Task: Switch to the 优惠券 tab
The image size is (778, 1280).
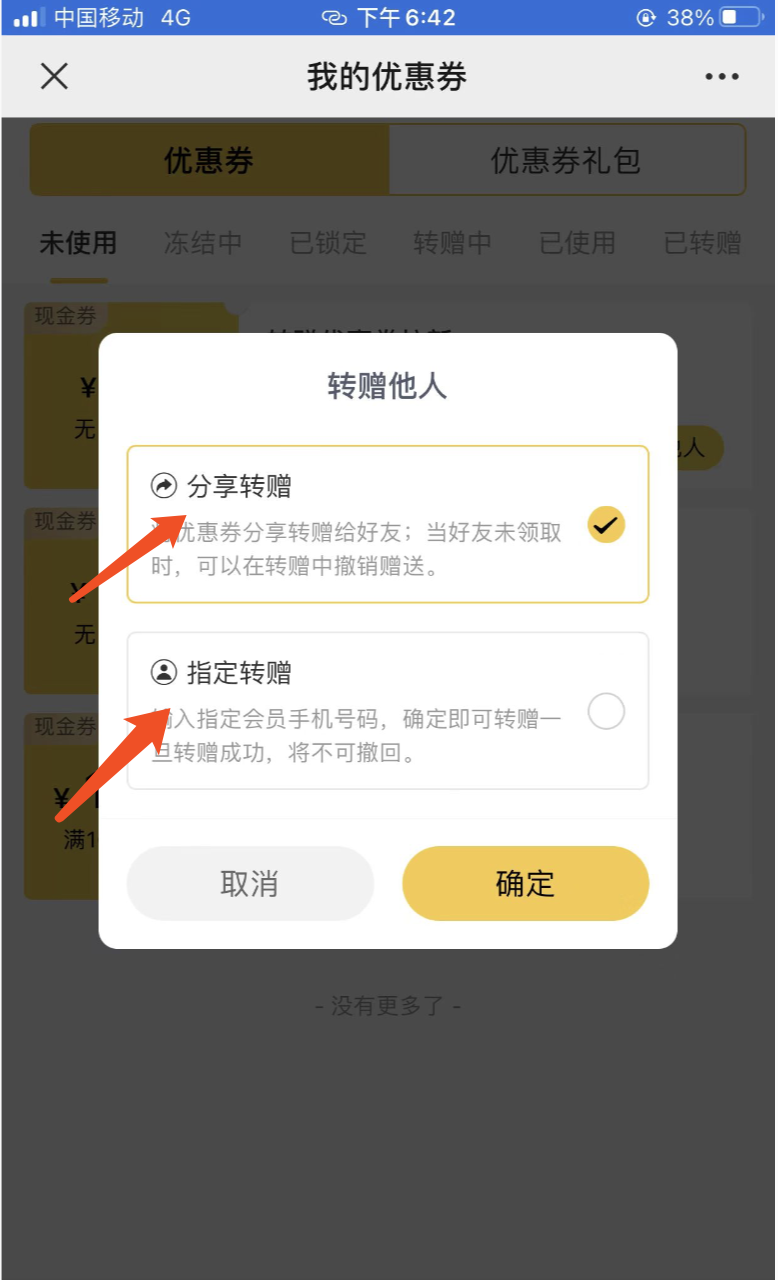Action: coord(209,160)
